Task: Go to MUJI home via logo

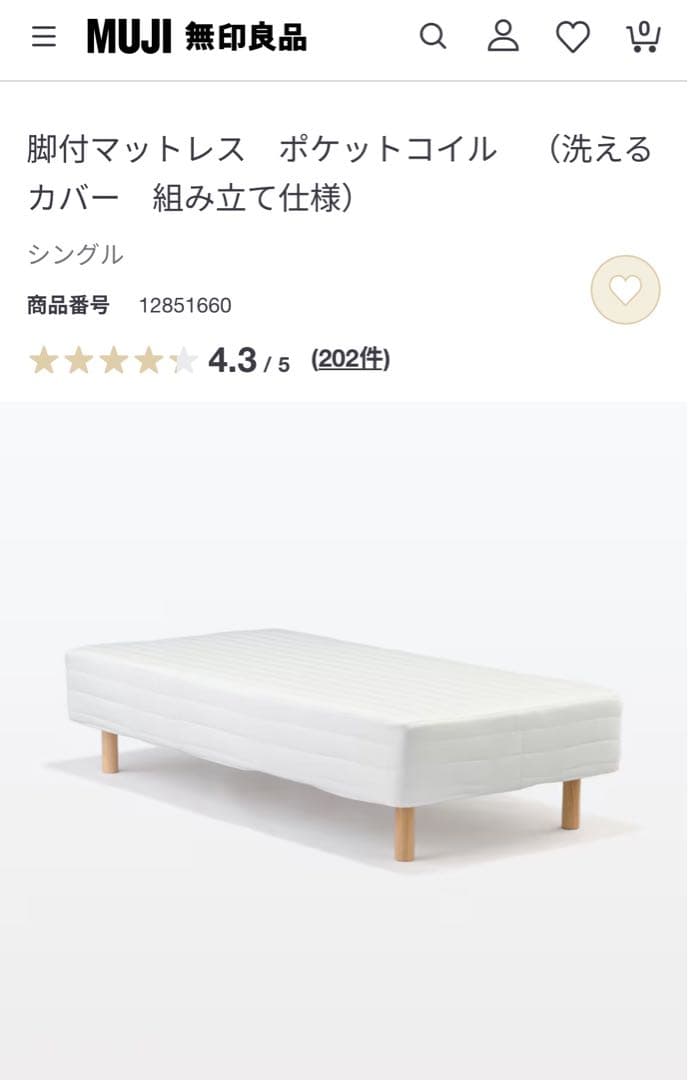Action: point(197,37)
